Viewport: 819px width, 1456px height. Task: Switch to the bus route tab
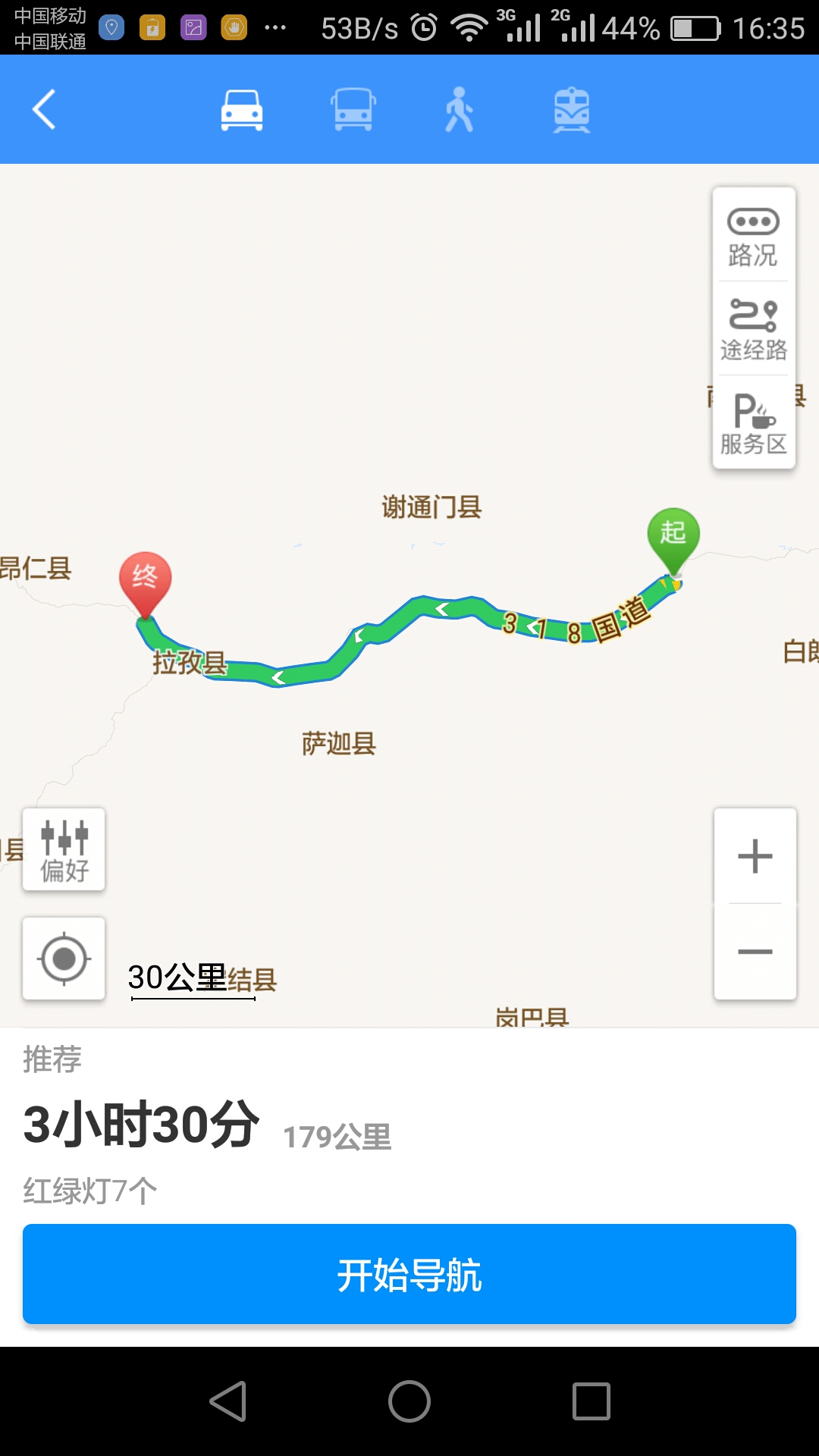pos(353,110)
